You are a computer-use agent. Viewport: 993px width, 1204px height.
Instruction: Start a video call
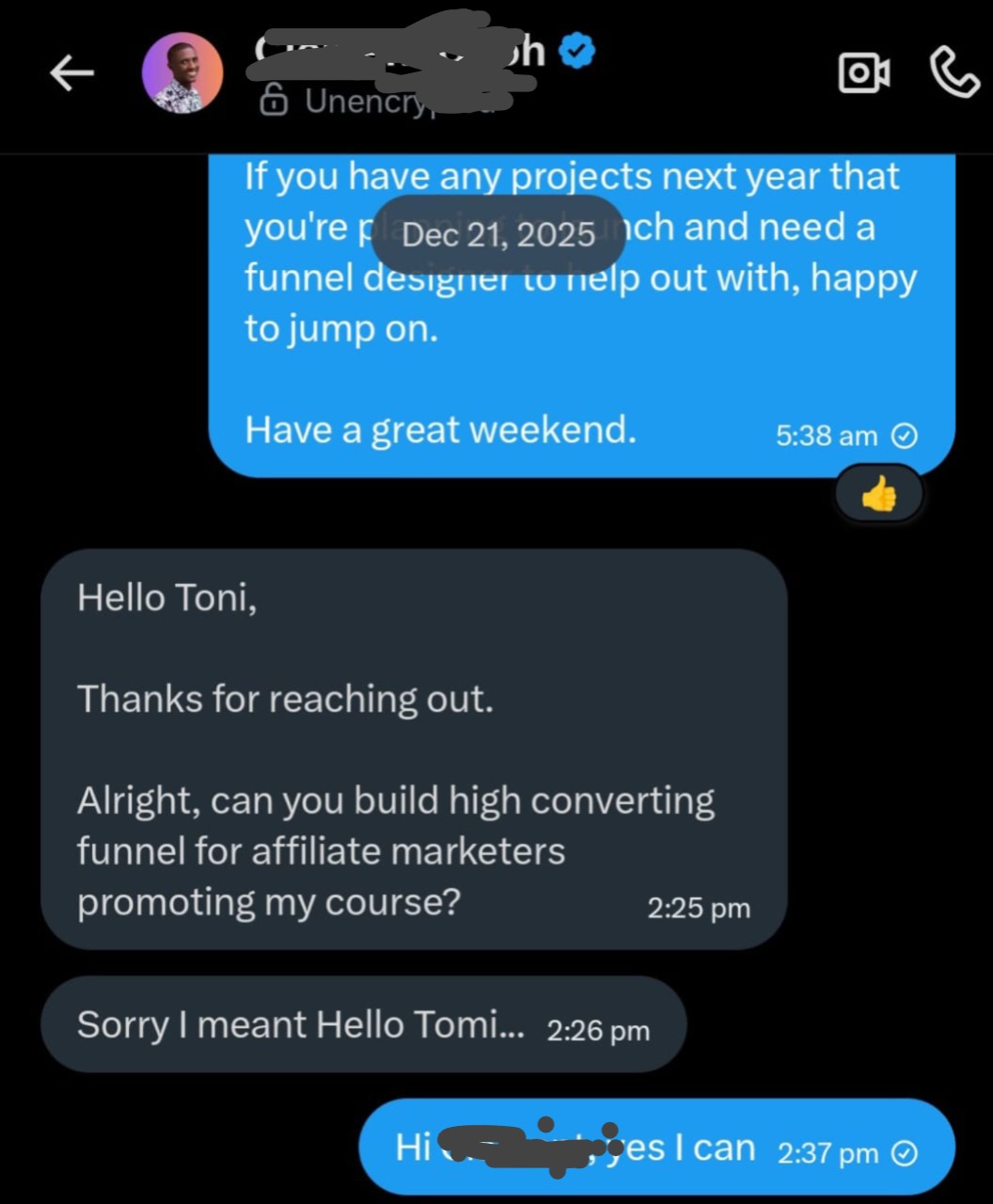(x=863, y=73)
